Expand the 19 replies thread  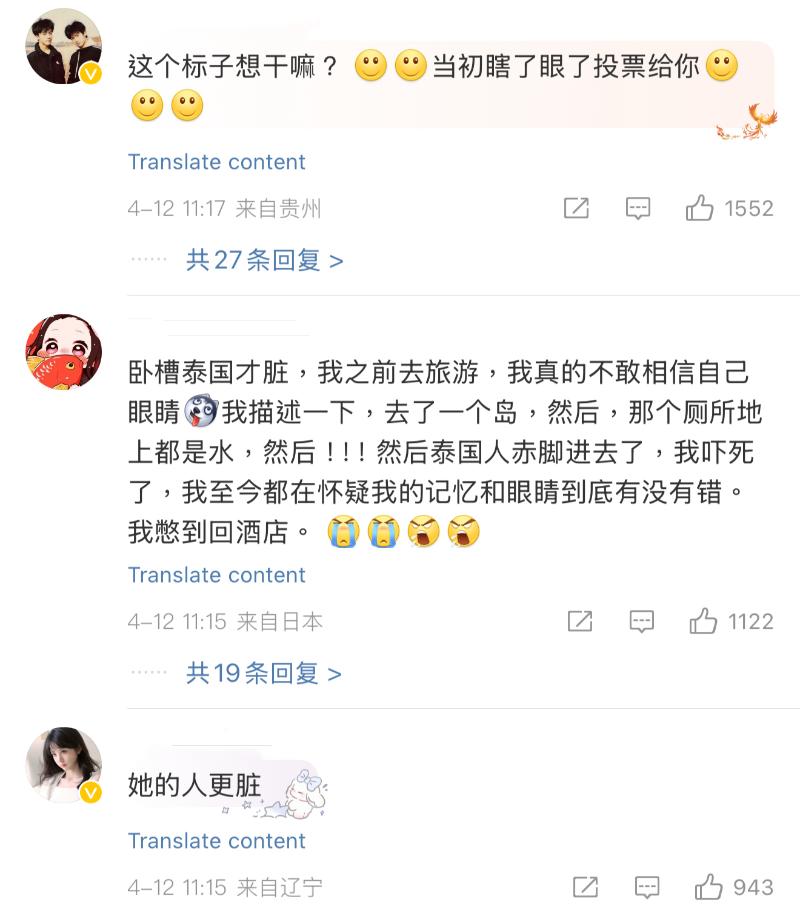(263, 673)
